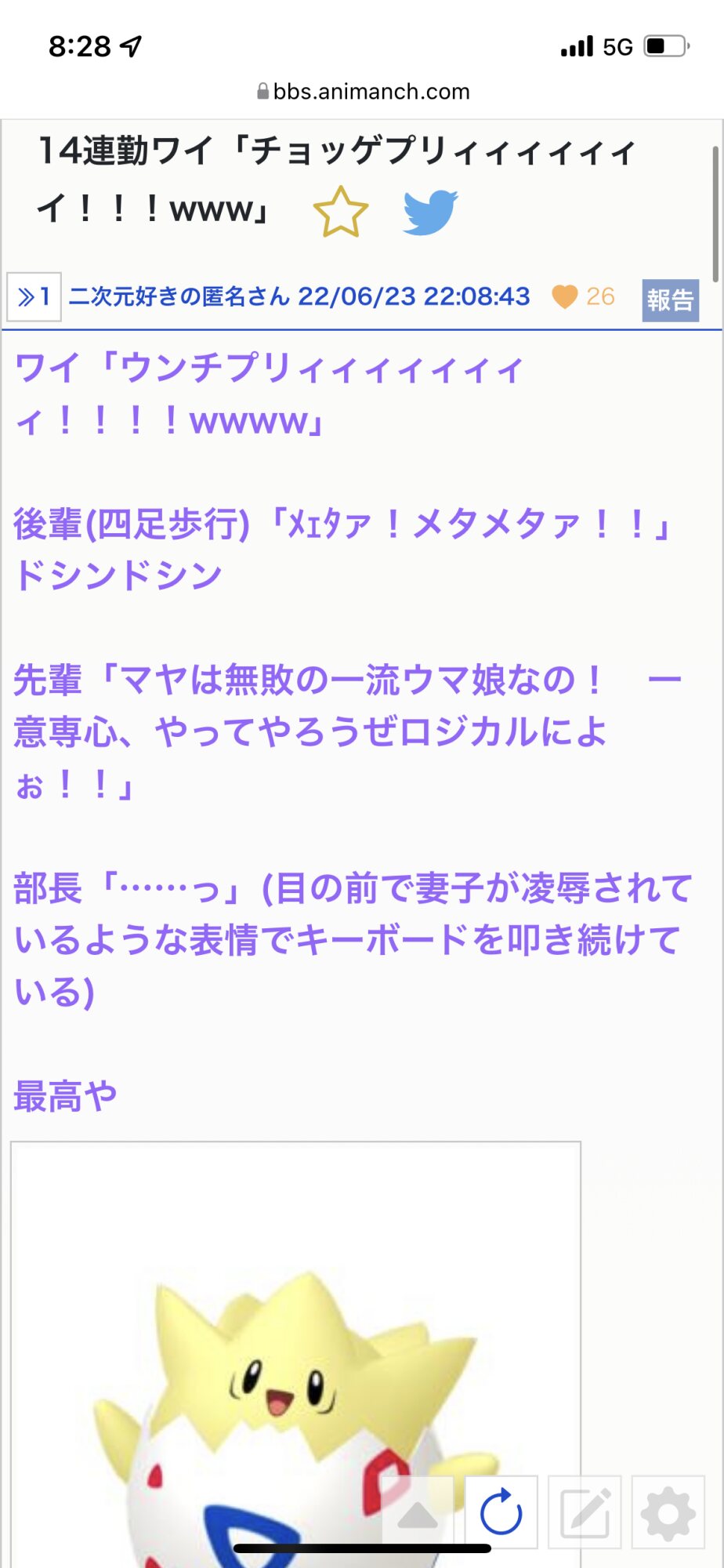Like post 1 with the heart icon
The image size is (724, 1568).
point(564,296)
